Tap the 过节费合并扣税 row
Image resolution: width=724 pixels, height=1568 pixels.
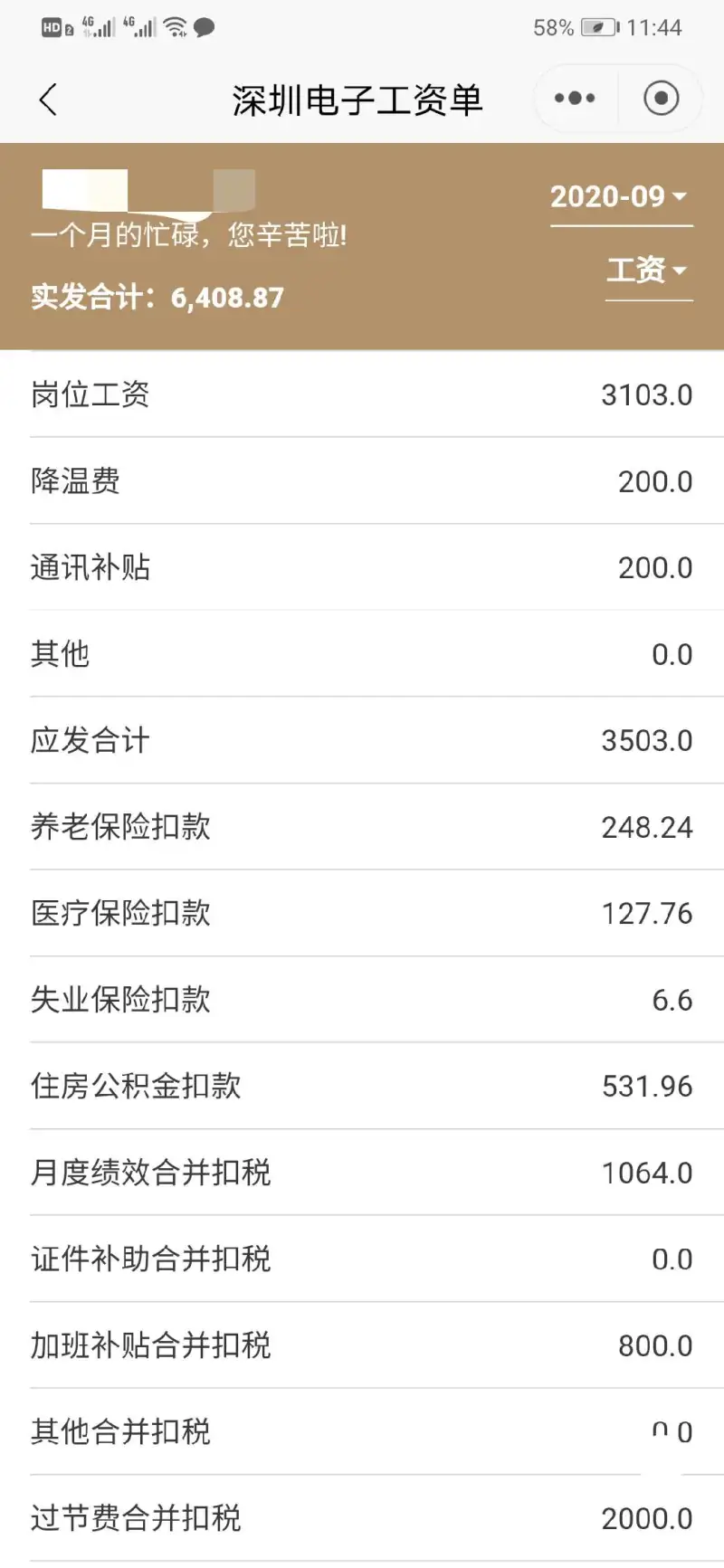(362, 1517)
